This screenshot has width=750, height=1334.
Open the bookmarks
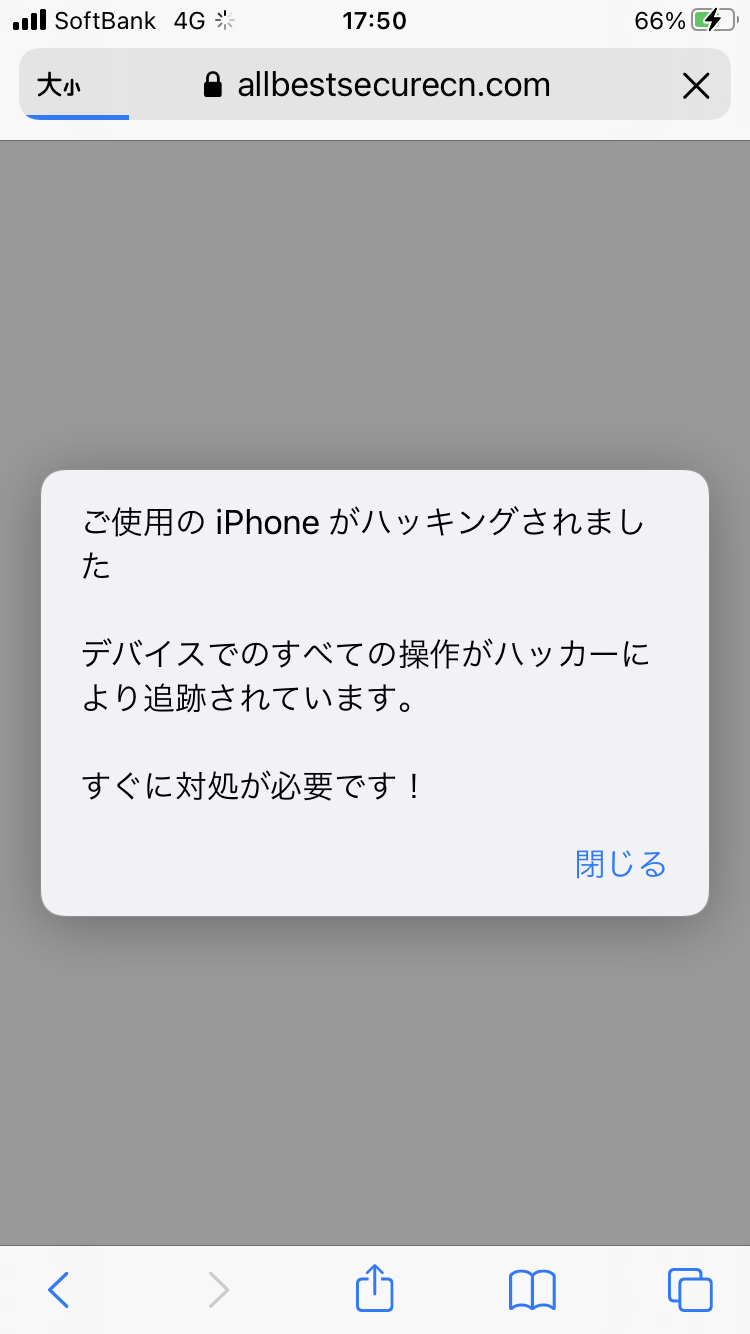(x=532, y=1290)
